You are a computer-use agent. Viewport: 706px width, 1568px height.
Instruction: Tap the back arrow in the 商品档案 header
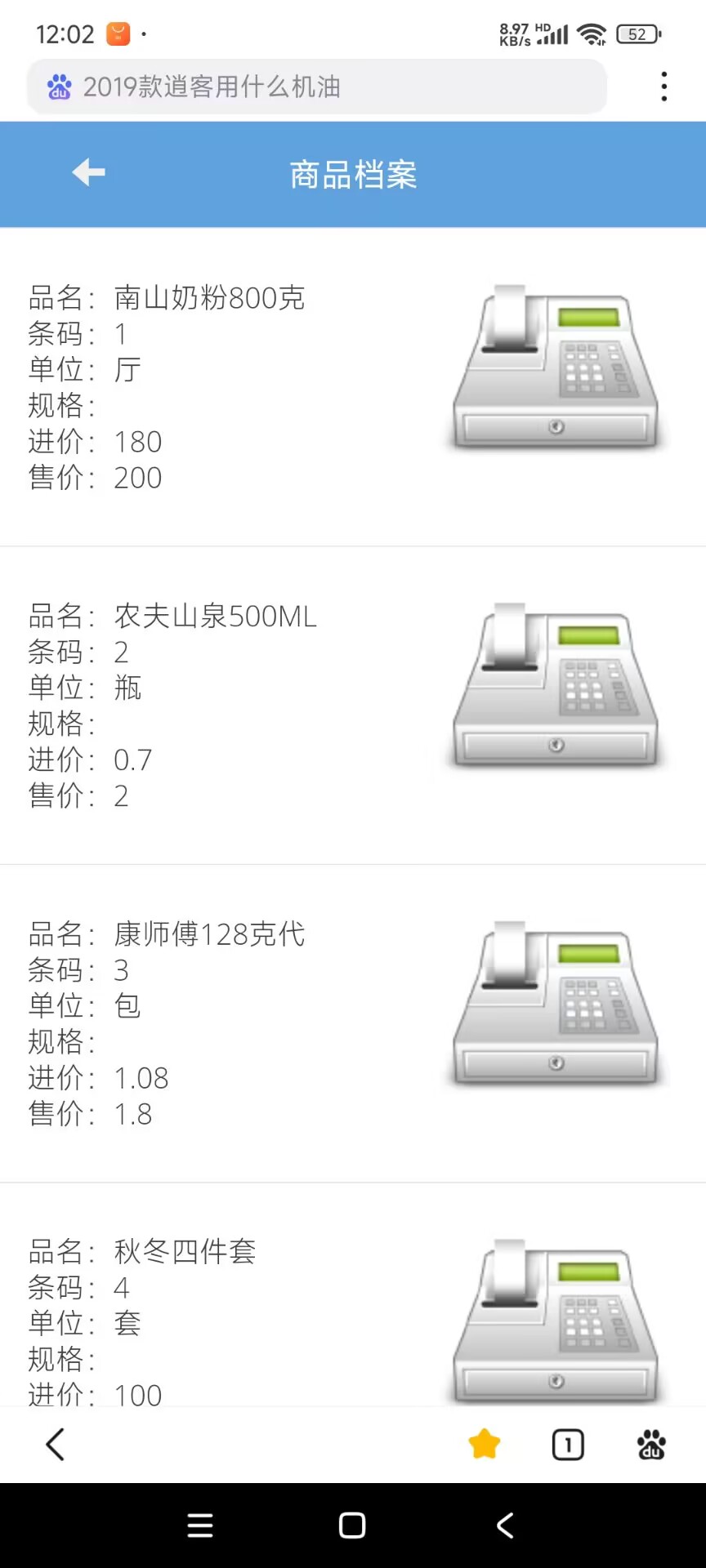[88, 172]
